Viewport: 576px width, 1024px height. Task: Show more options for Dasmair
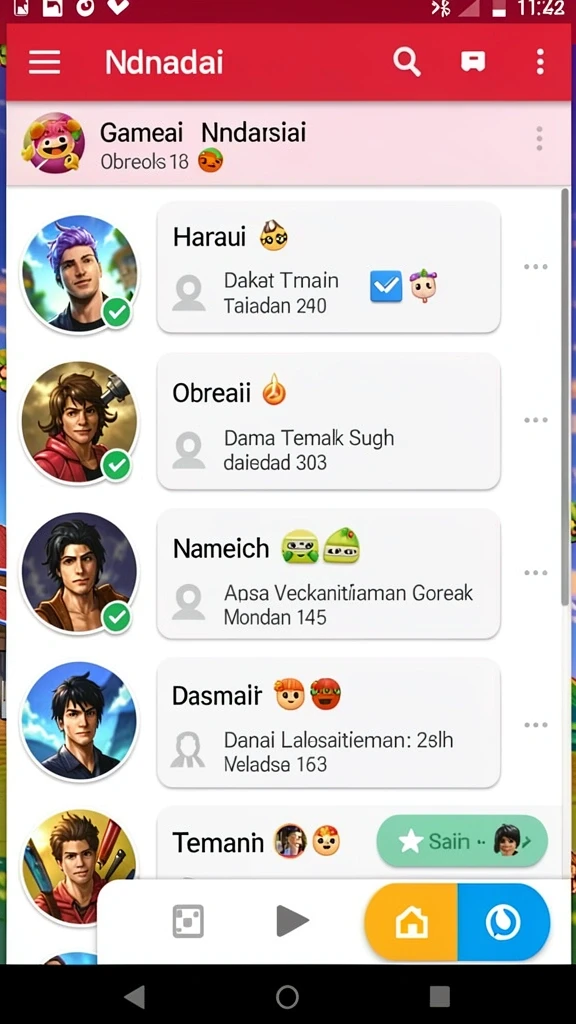536,725
